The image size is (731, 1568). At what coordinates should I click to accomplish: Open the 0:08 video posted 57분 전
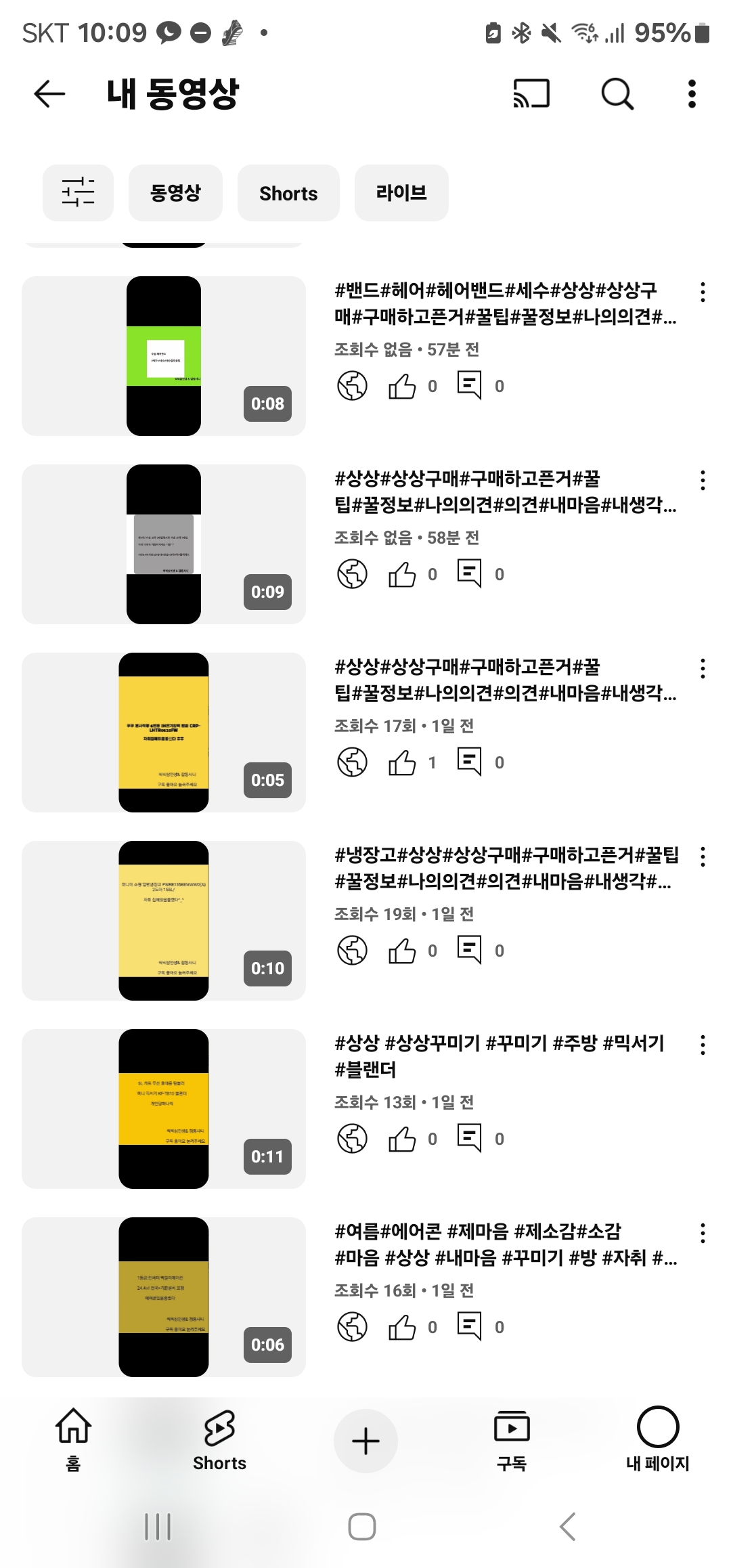[x=164, y=356]
